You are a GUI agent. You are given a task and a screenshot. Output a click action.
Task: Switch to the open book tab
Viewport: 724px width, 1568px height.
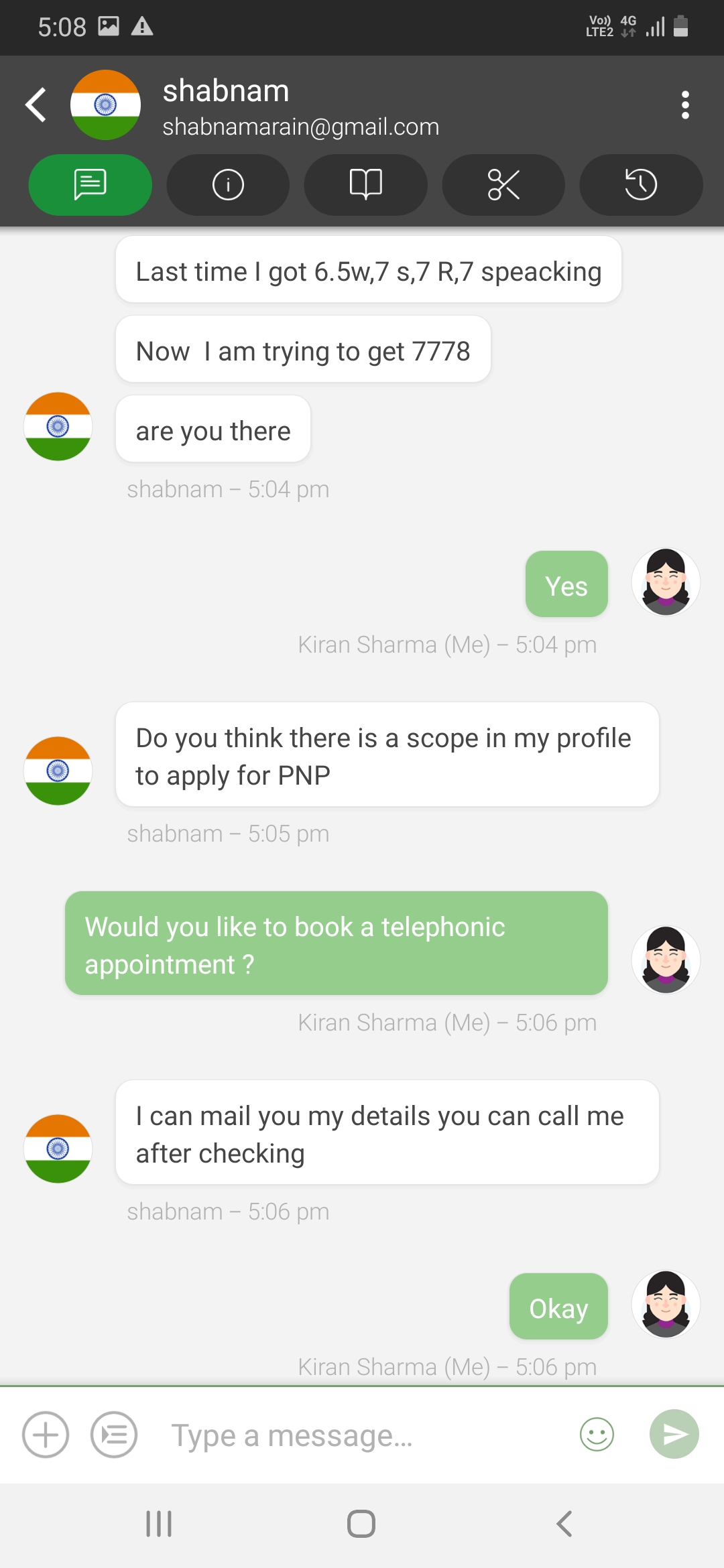[x=365, y=185]
